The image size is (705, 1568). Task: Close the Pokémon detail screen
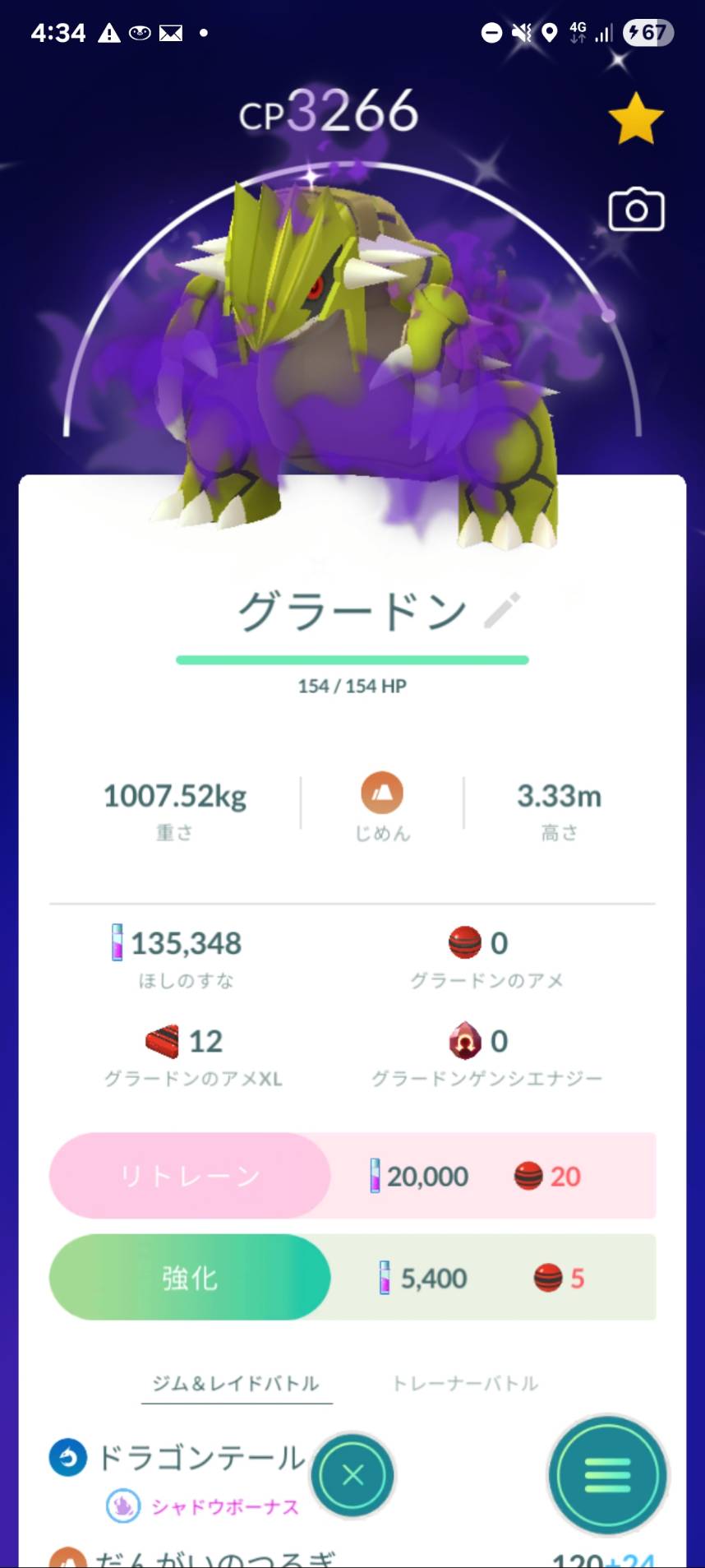[352, 1475]
